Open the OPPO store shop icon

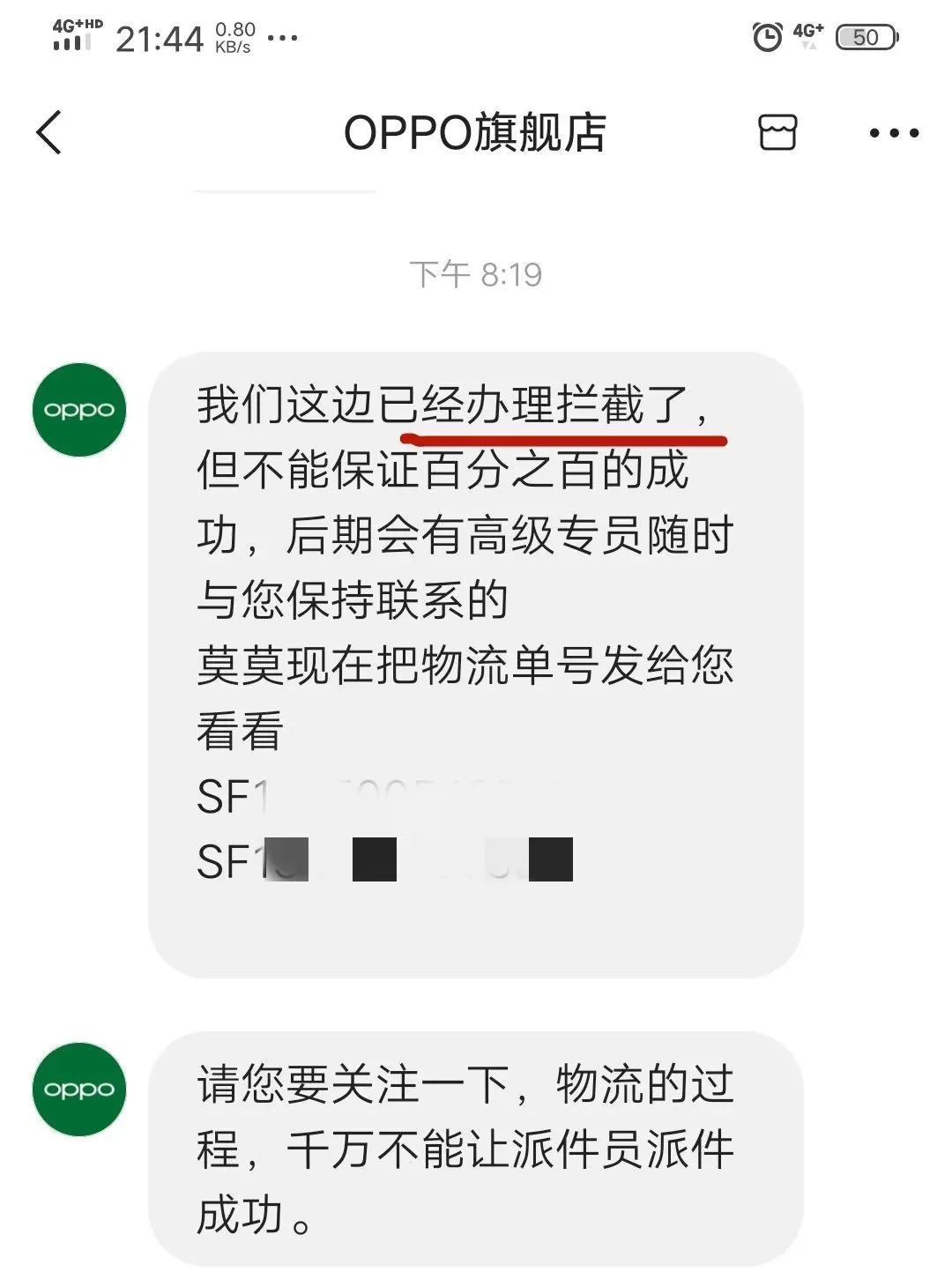point(777,133)
